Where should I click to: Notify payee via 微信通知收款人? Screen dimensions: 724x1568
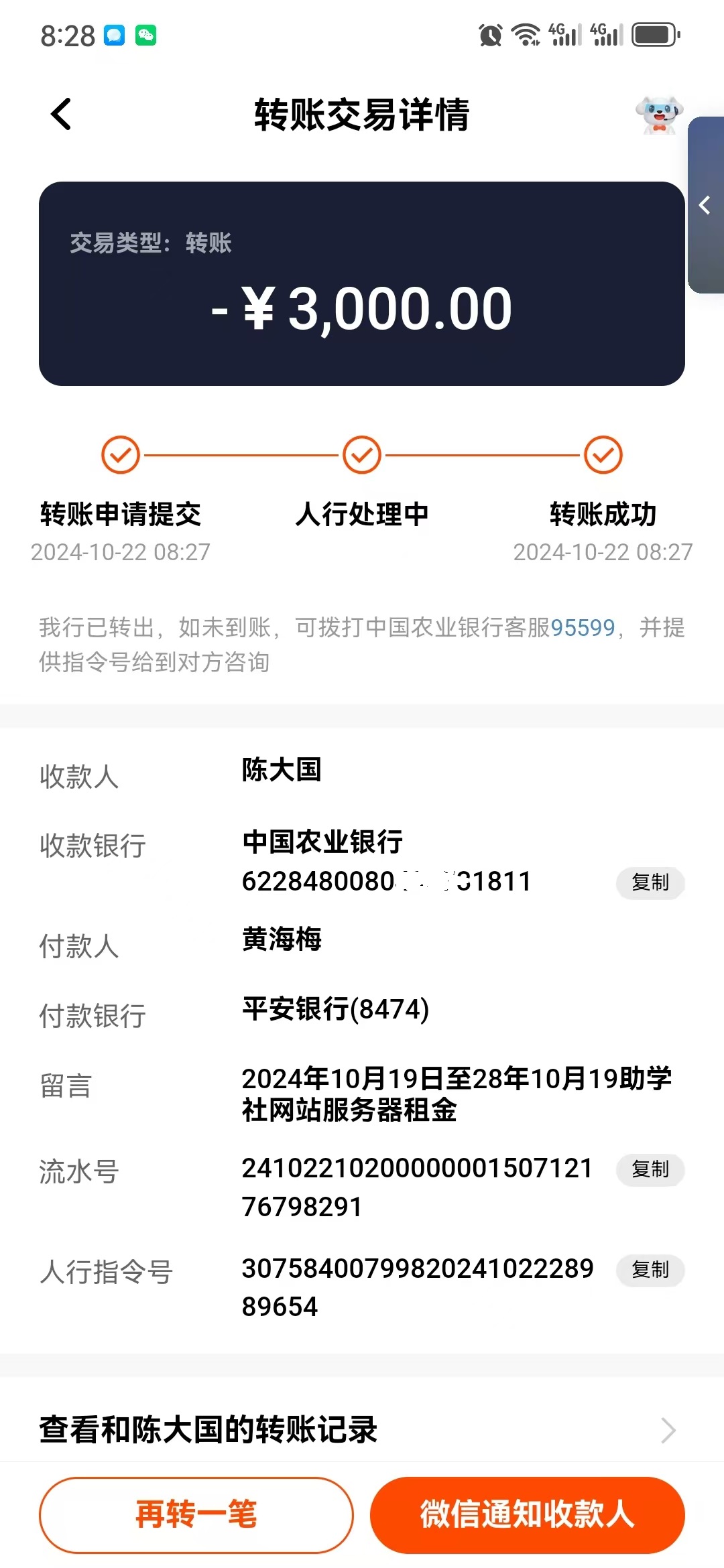[527, 1514]
